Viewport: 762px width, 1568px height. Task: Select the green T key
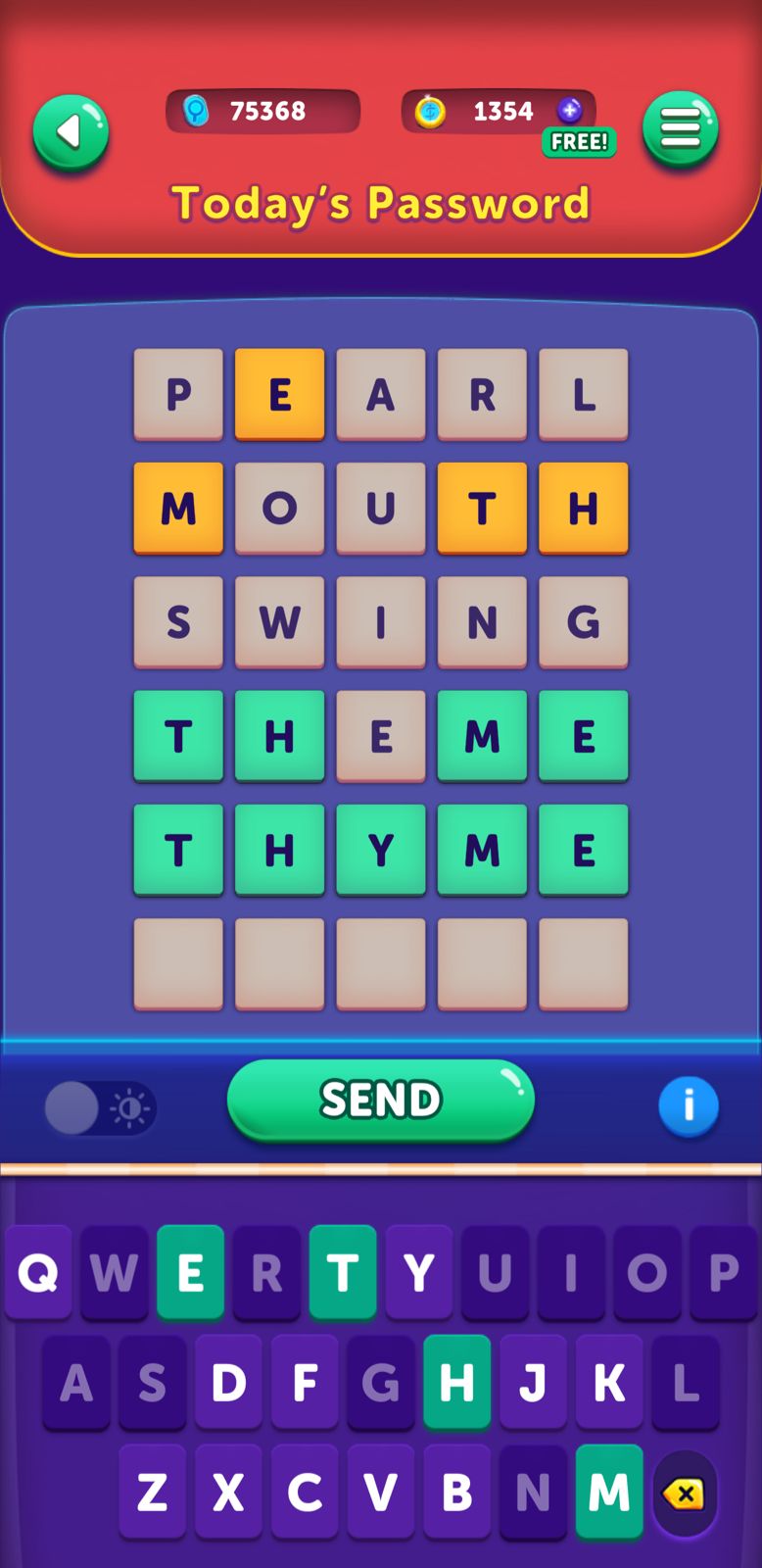pos(343,1272)
